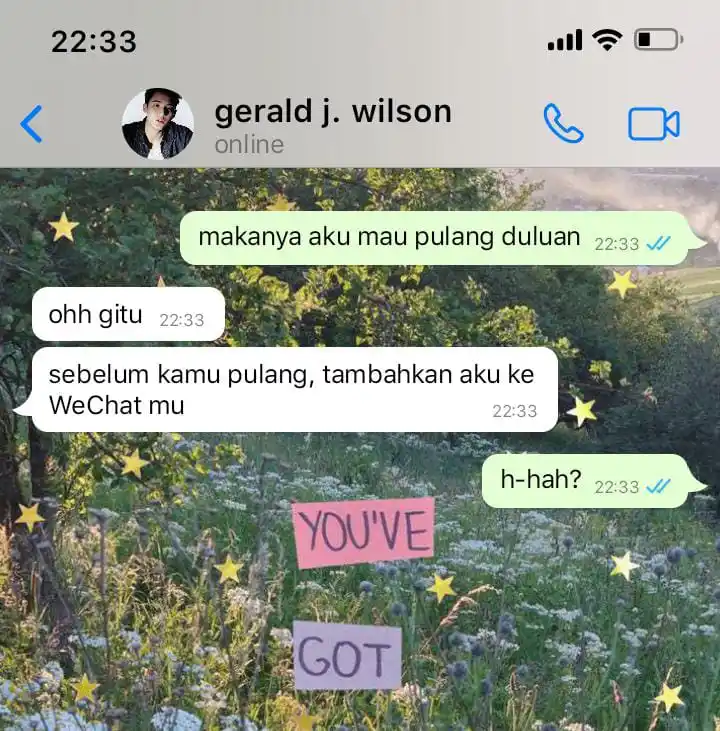Go back to the chats list
720x731 pixels.
point(32,125)
